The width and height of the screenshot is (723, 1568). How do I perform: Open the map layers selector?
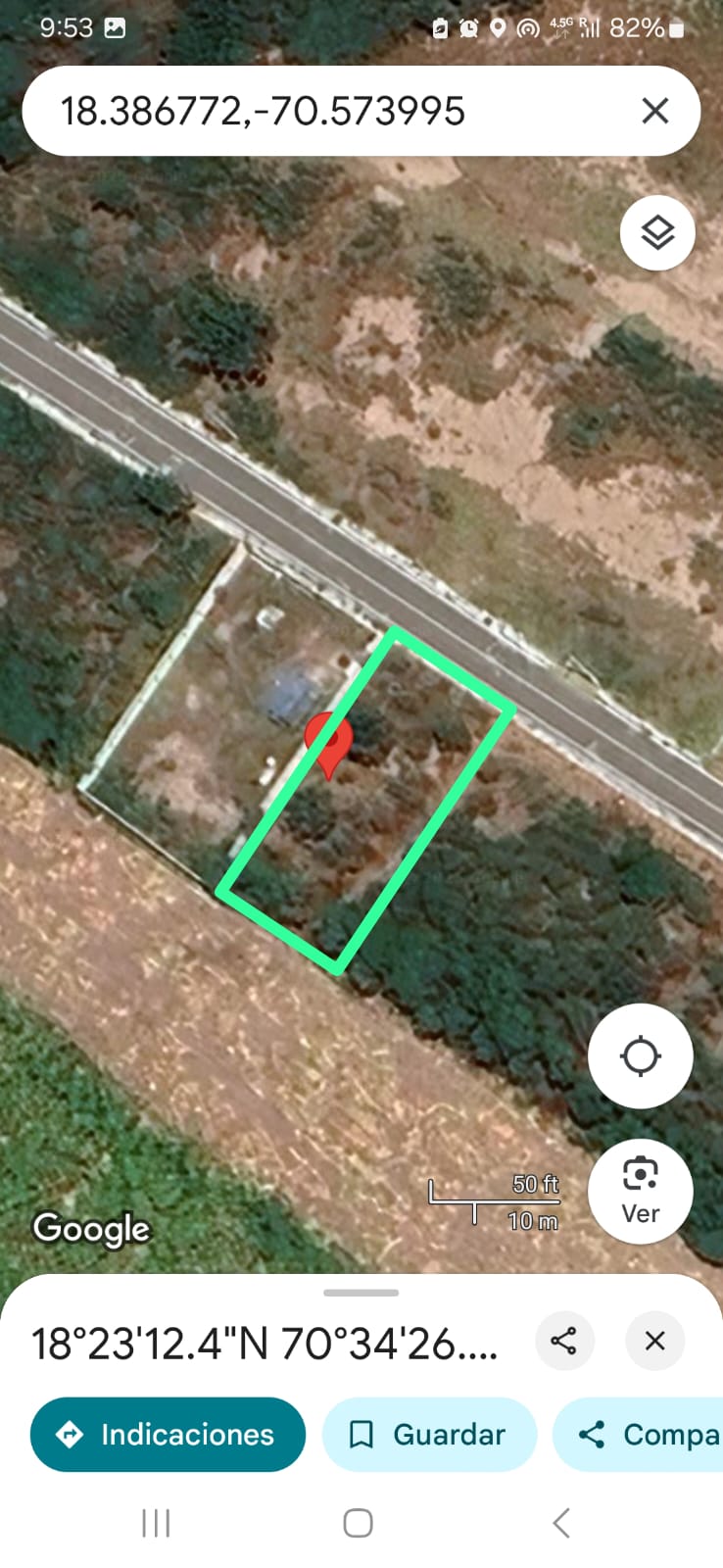[x=657, y=233]
